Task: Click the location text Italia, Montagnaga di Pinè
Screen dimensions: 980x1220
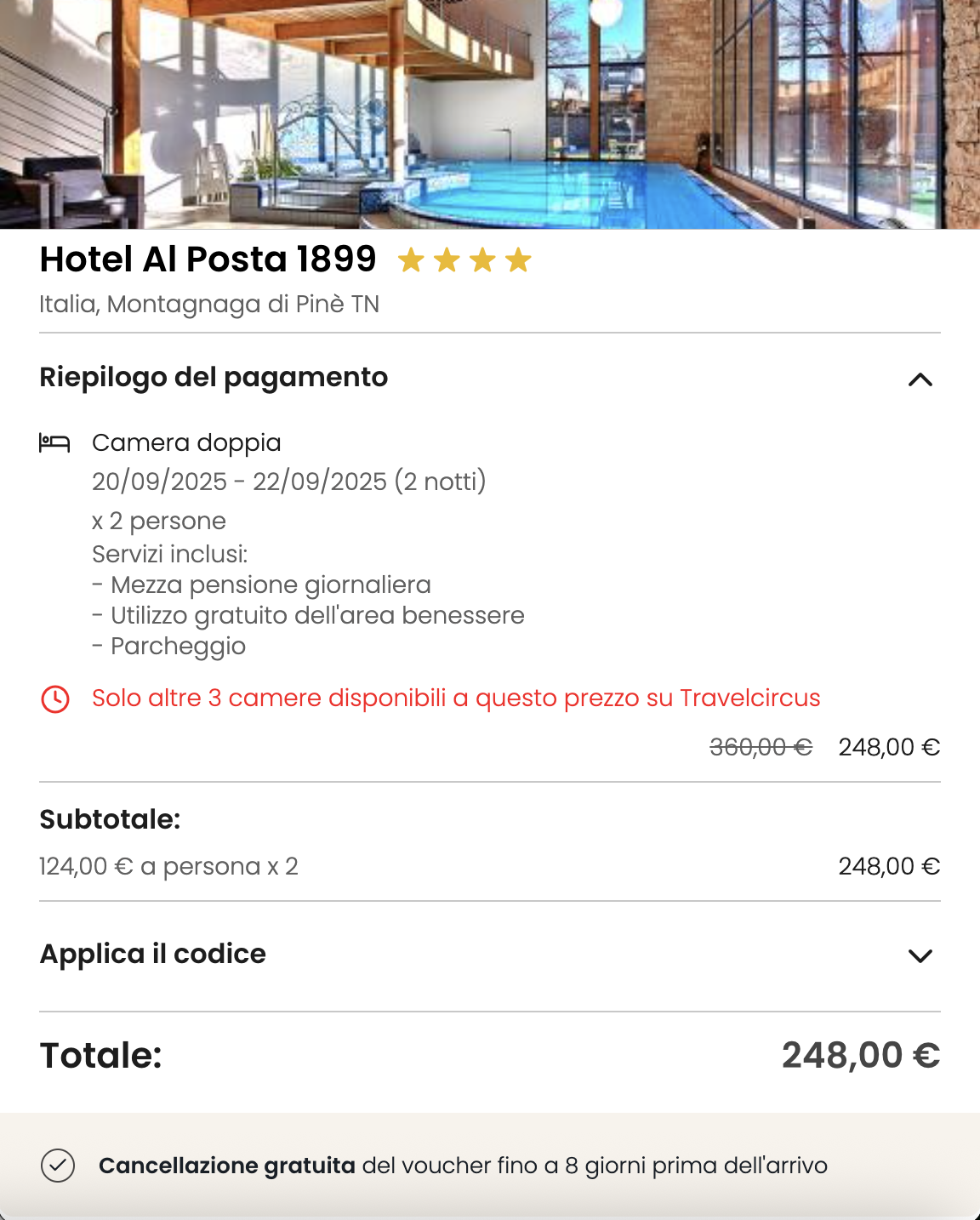Action: [208, 304]
